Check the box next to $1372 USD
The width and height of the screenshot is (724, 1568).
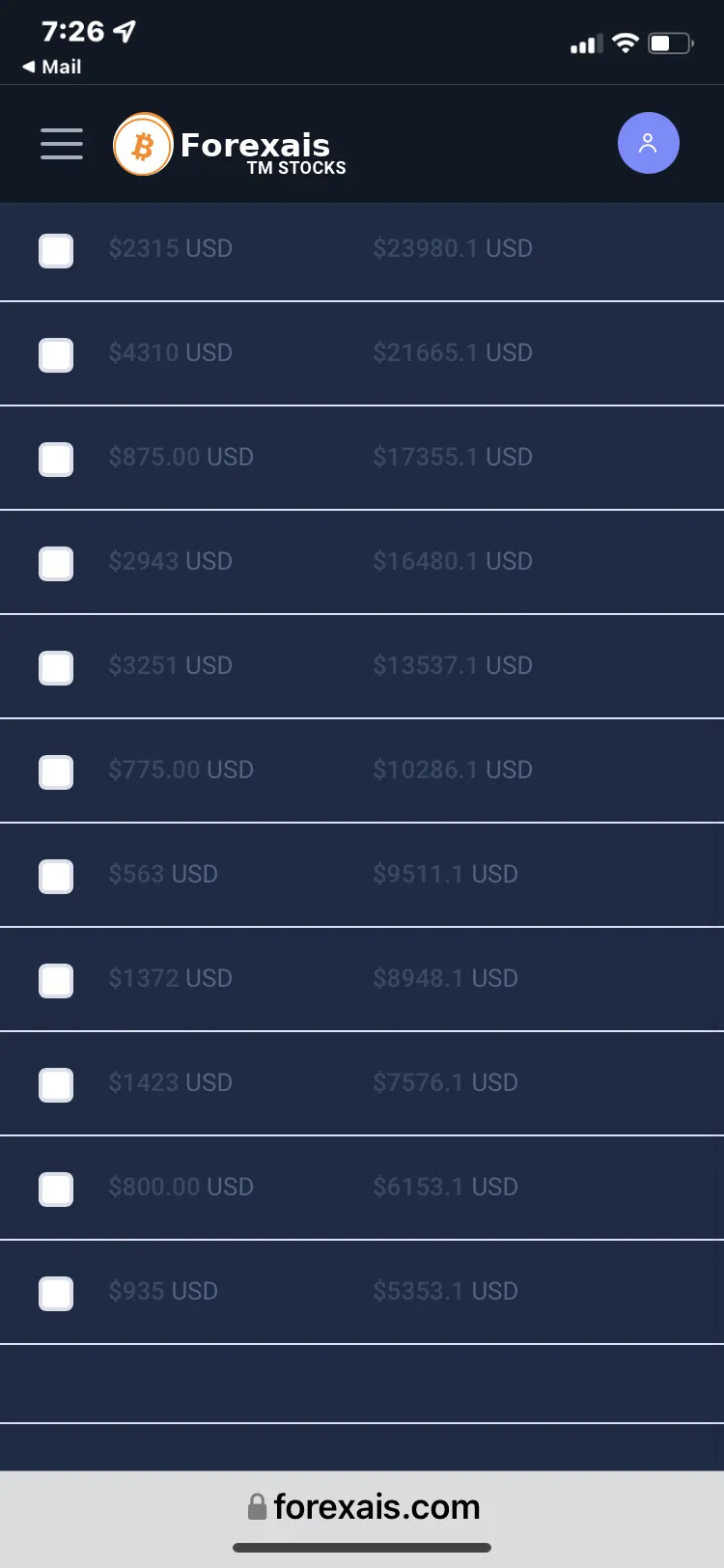[x=56, y=981]
